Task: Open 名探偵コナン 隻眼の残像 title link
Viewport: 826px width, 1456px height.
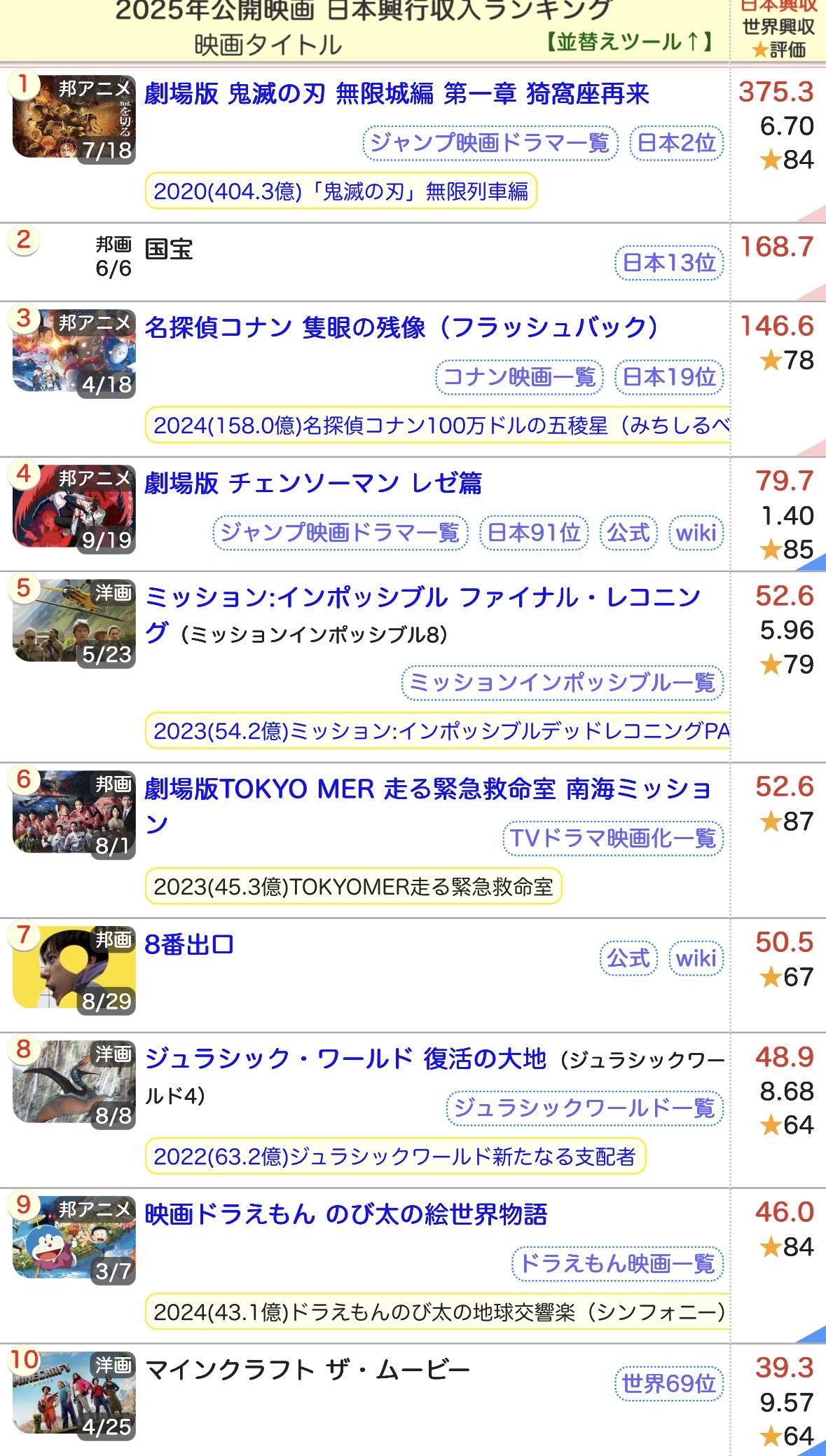Action: (x=401, y=327)
